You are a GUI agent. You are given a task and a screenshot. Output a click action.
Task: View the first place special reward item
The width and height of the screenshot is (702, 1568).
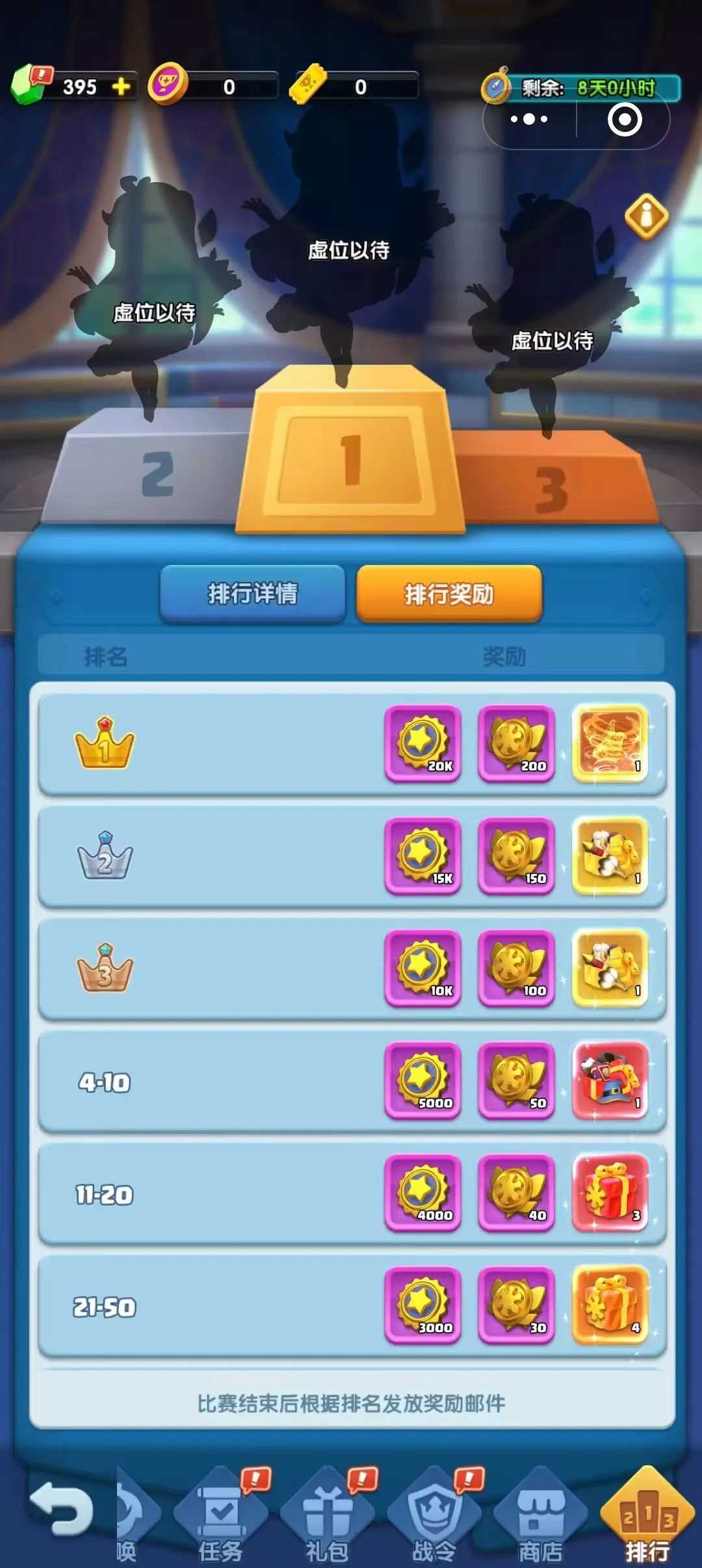coord(610,743)
